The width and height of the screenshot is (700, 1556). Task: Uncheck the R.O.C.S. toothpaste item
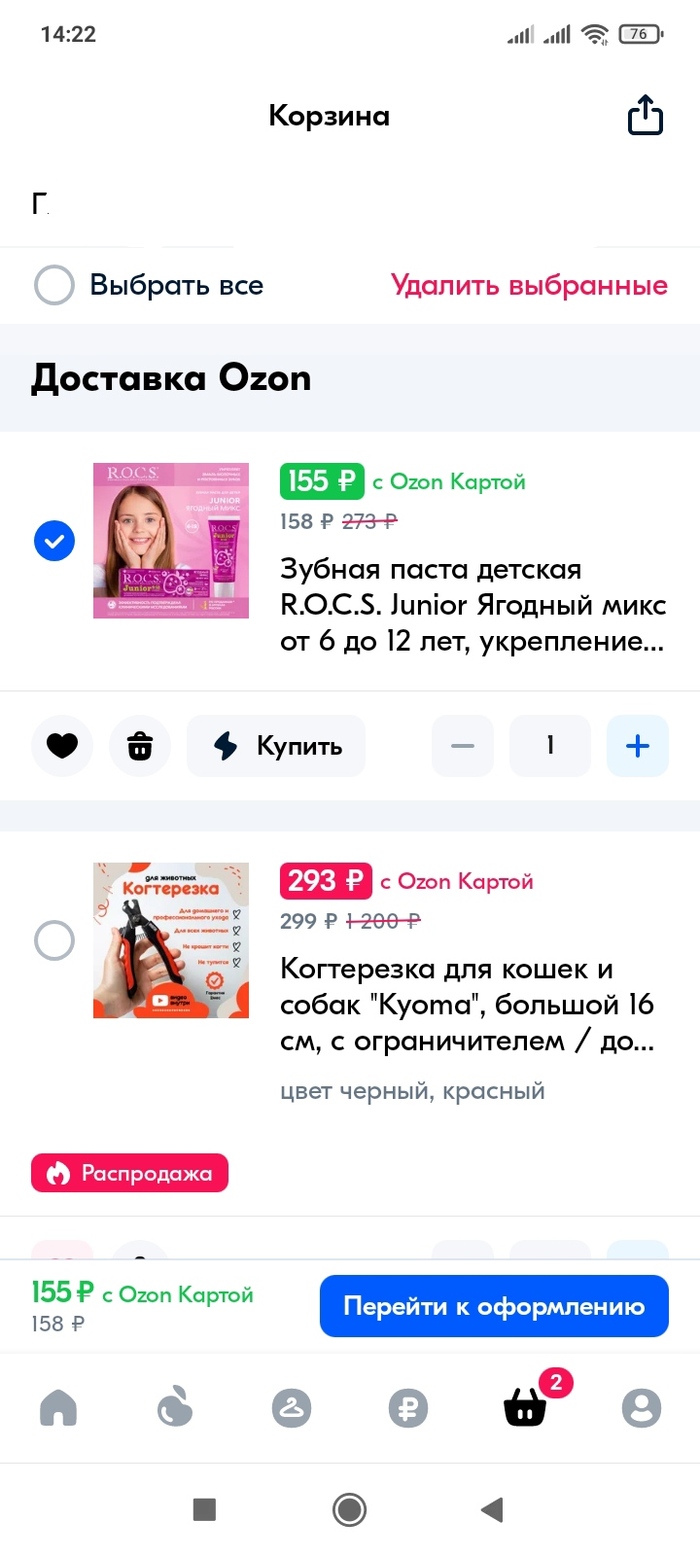tap(54, 542)
